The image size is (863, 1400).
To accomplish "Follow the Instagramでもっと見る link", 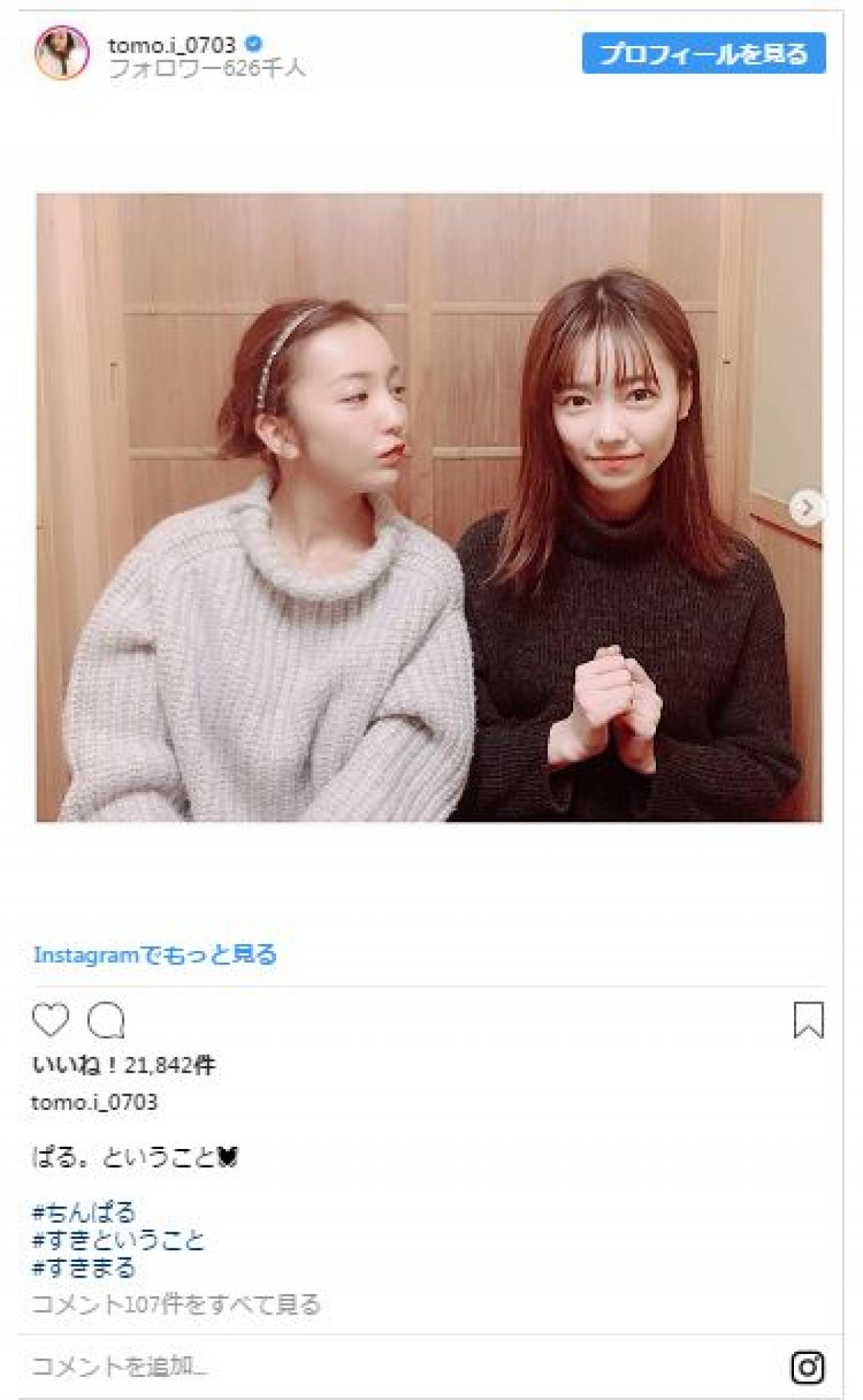I will [155, 955].
